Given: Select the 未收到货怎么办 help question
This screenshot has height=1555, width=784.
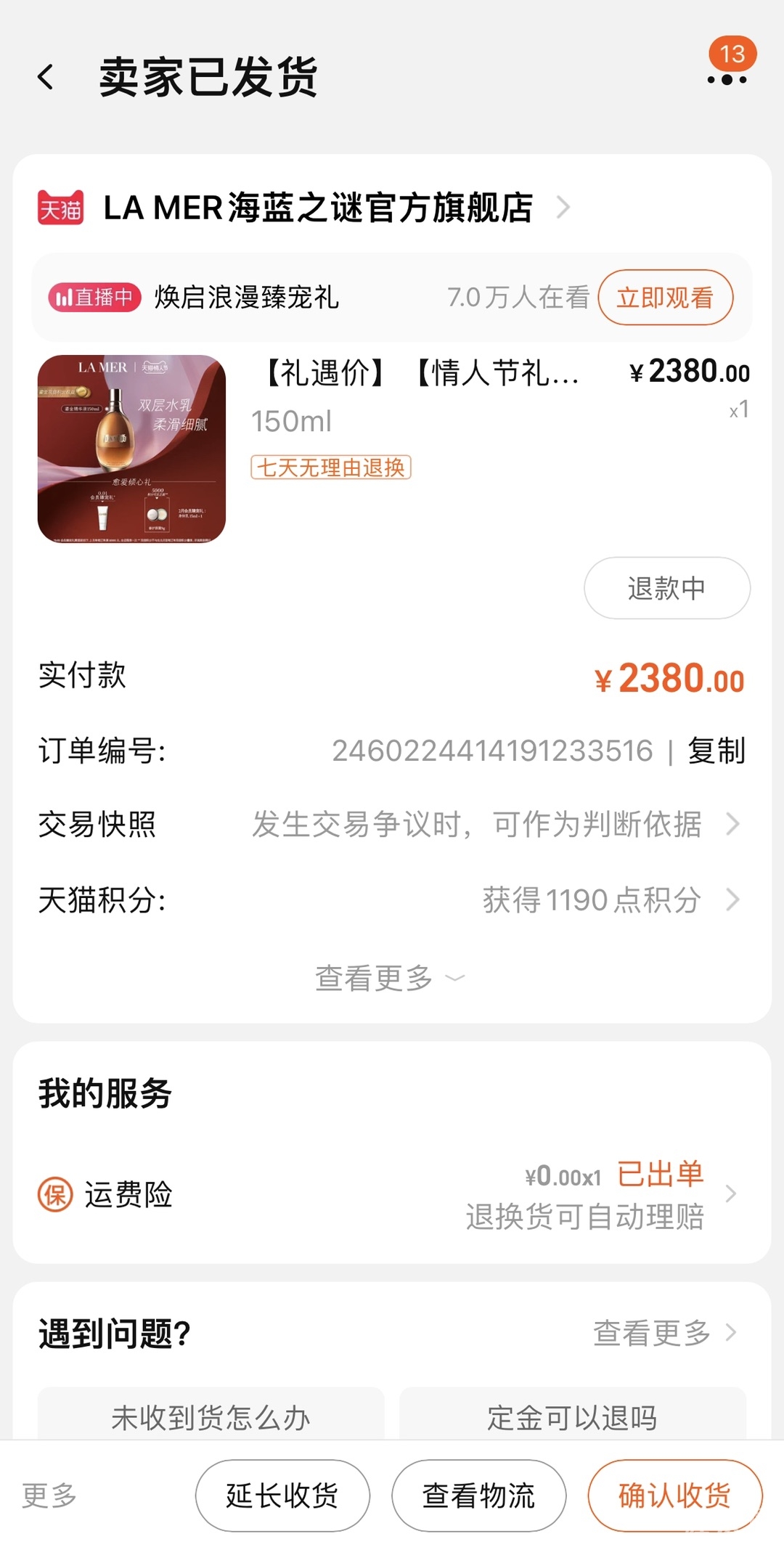Looking at the screenshot, I should [211, 1417].
